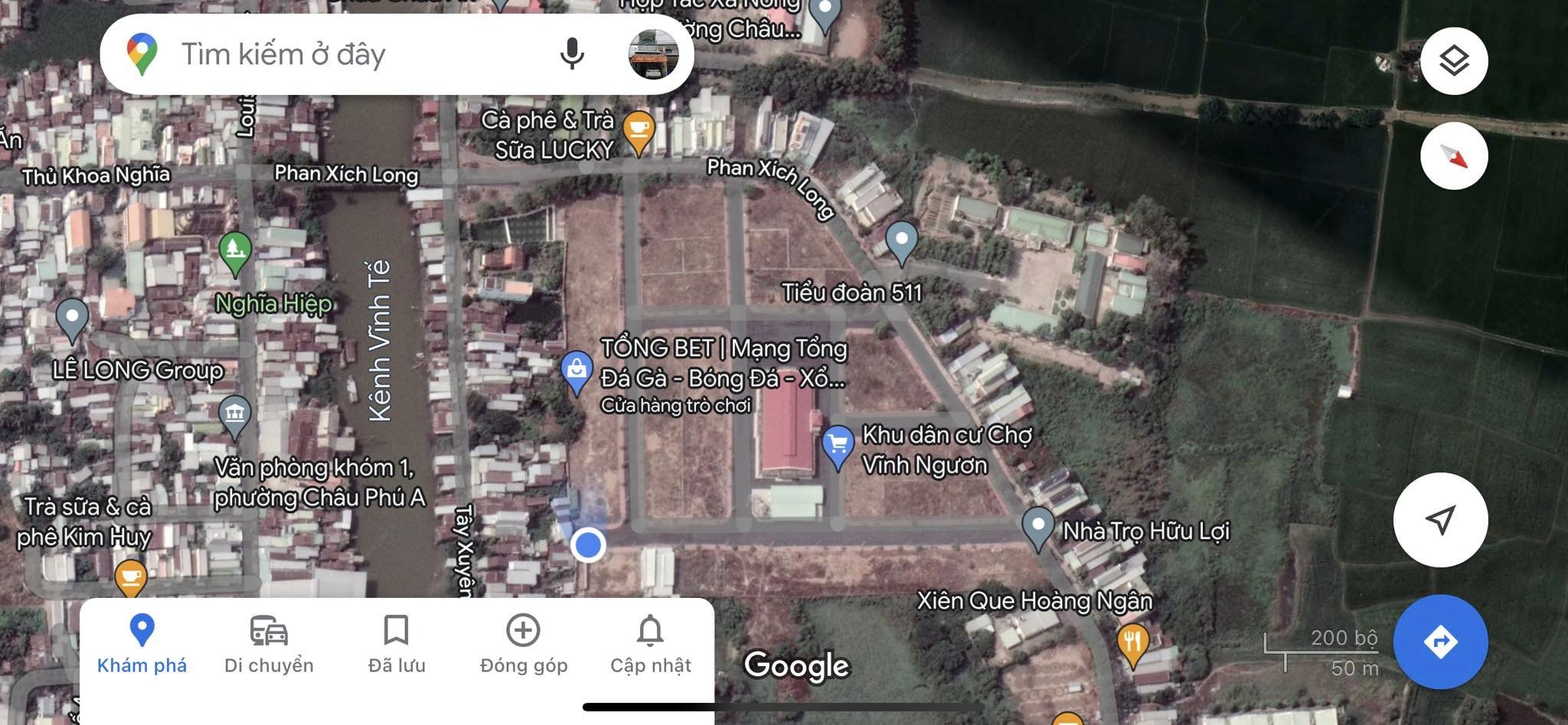Image resolution: width=1568 pixels, height=725 pixels.
Task: Select the LÊ LONG Group marker
Action: pyautogui.click(x=72, y=317)
